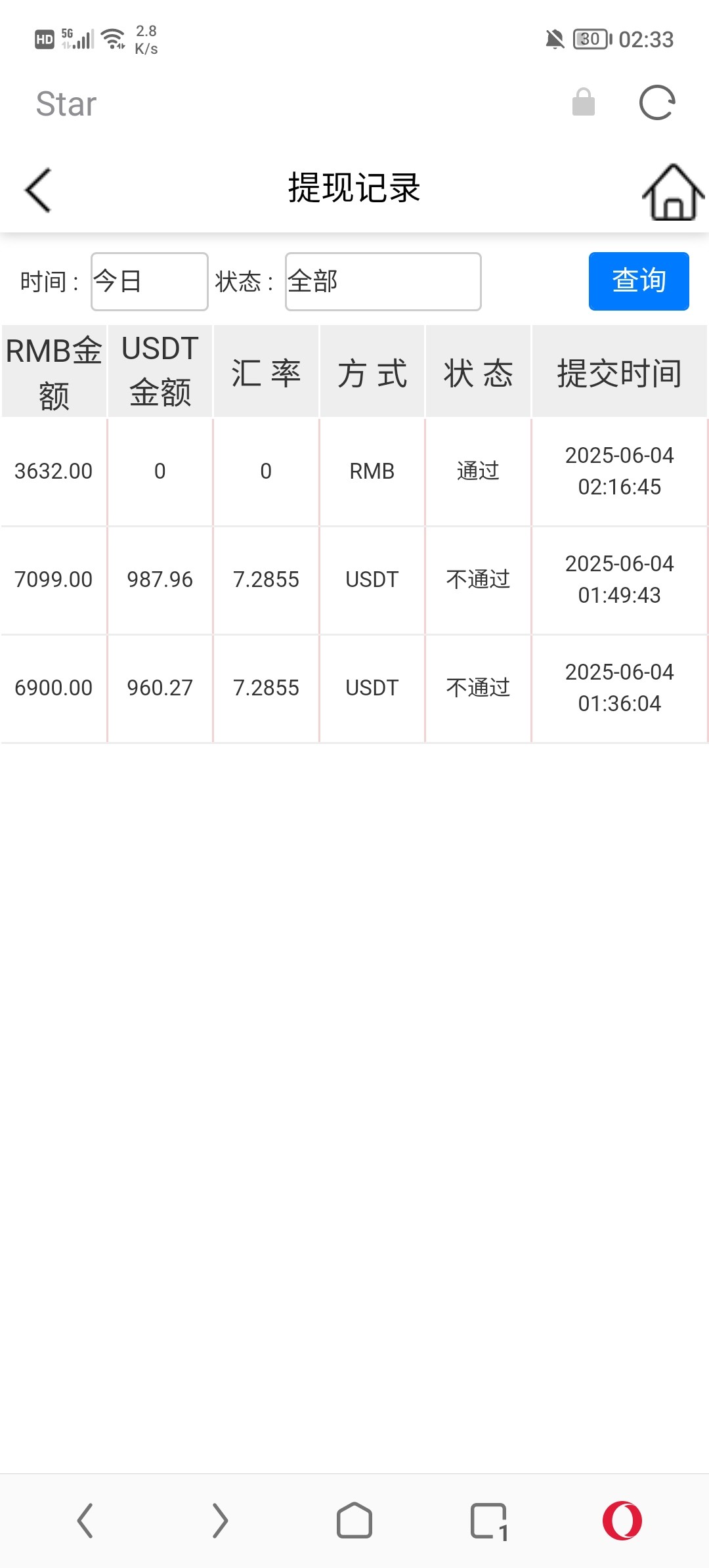The width and height of the screenshot is (709, 1568).
Task: Open the 状态 dropdown showing 全部
Action: pos(383,282)
